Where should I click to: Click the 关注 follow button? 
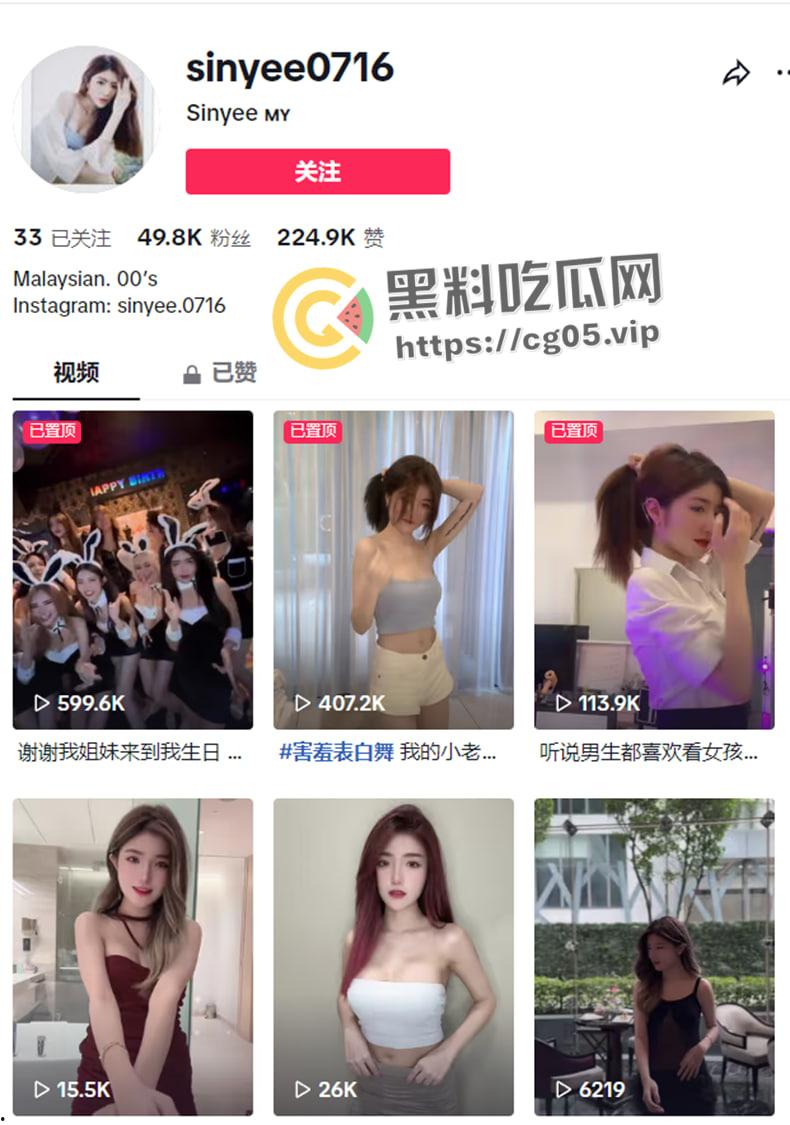pyautogui.click(x=317, y=171)
